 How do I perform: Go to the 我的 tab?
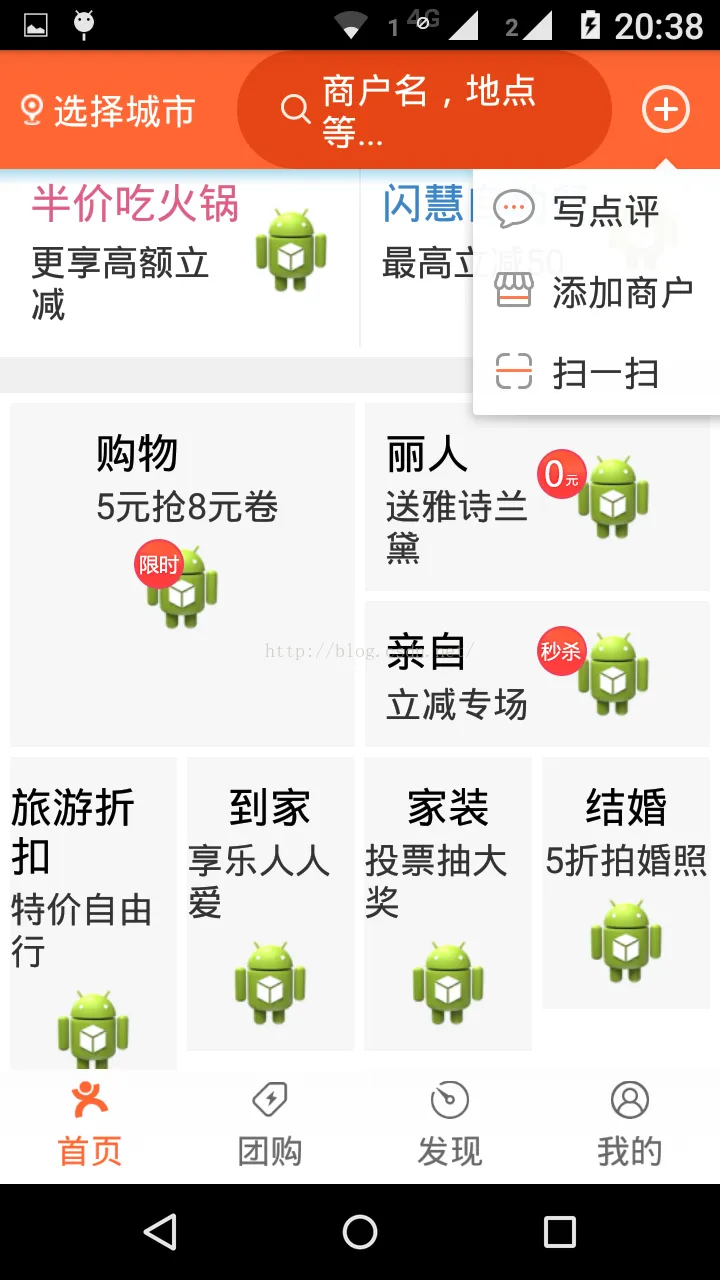tap(630, 1125)
